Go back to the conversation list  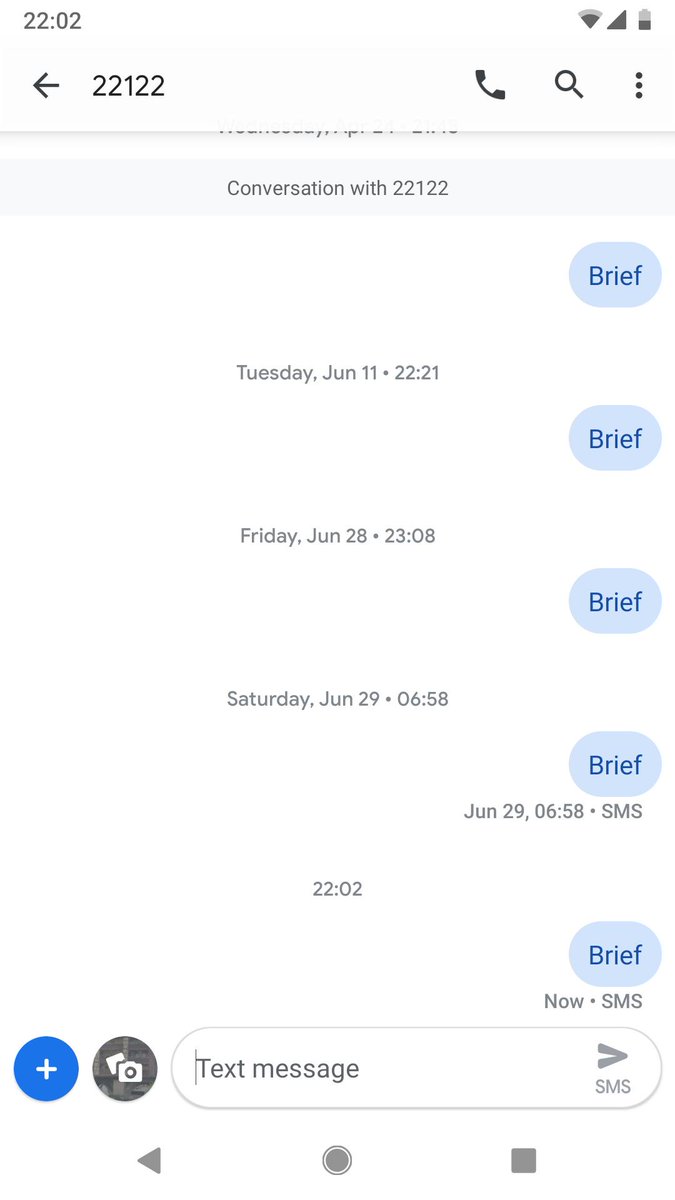(x=46, y=86)
